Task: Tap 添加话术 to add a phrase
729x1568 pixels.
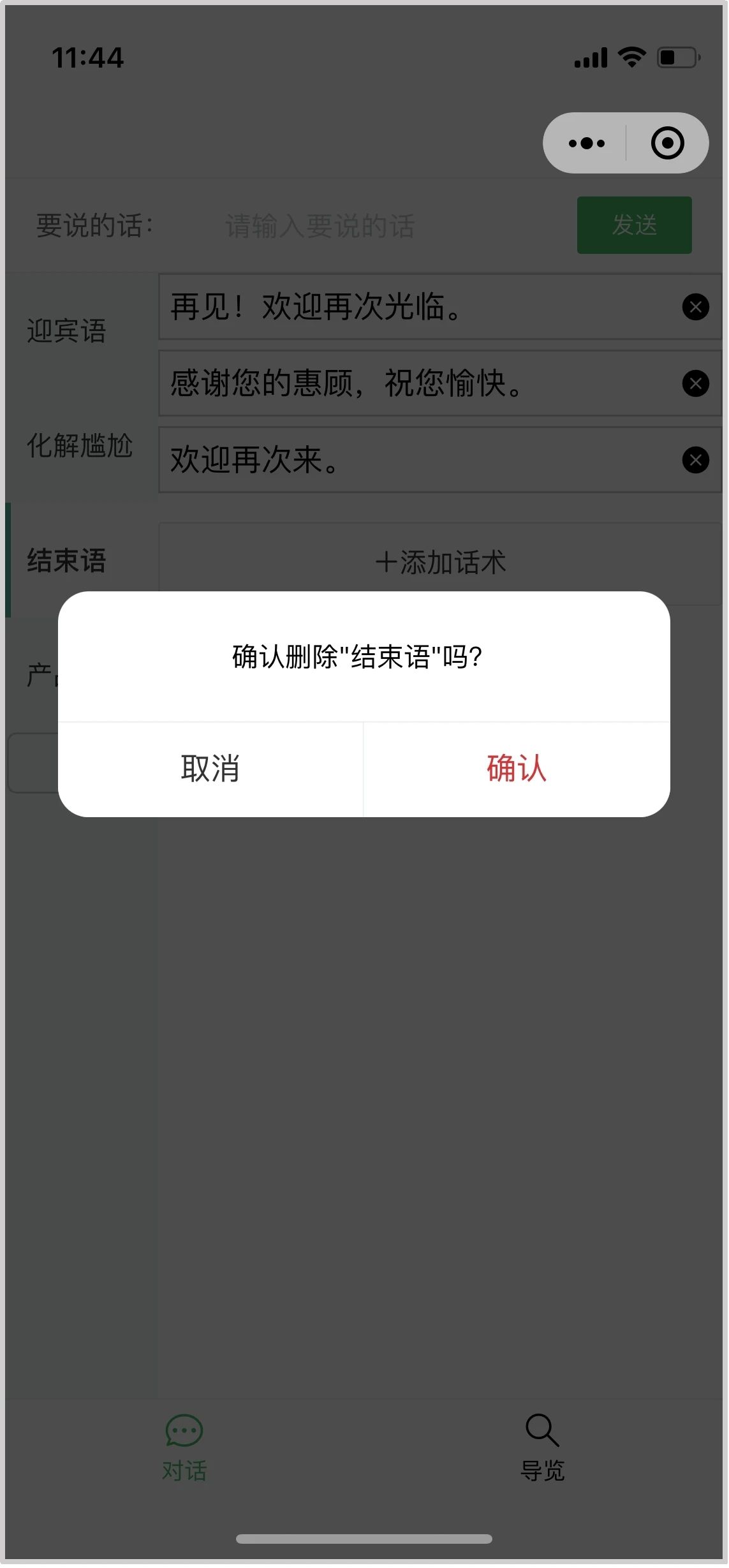Action: (440, 563)
